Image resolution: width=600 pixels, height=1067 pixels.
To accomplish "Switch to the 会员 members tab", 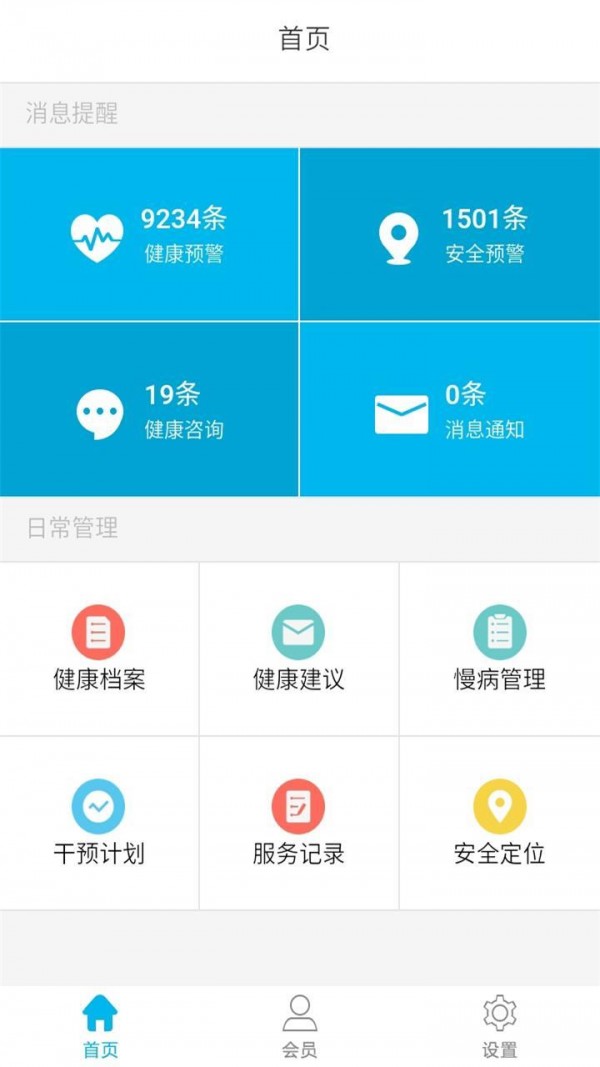I will tap(299, 1026).
